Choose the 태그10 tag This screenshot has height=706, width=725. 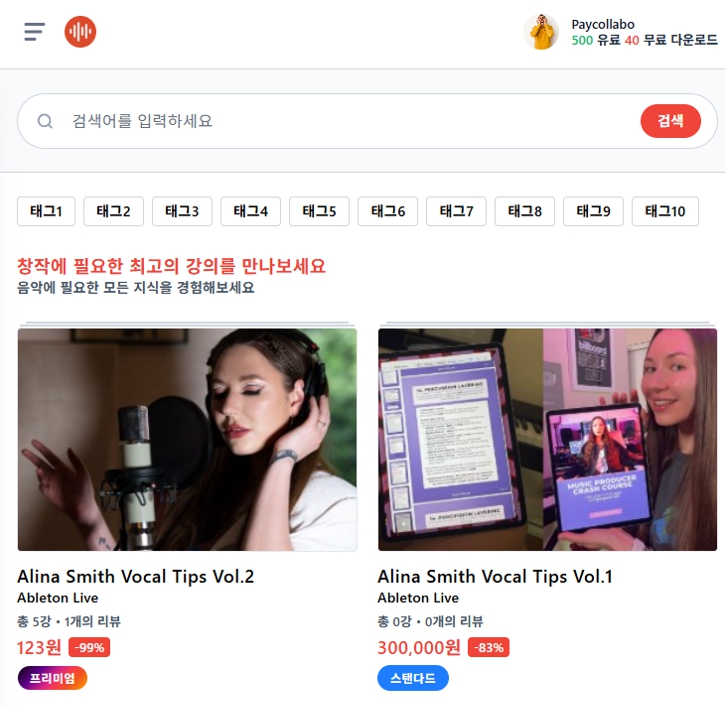665,211
